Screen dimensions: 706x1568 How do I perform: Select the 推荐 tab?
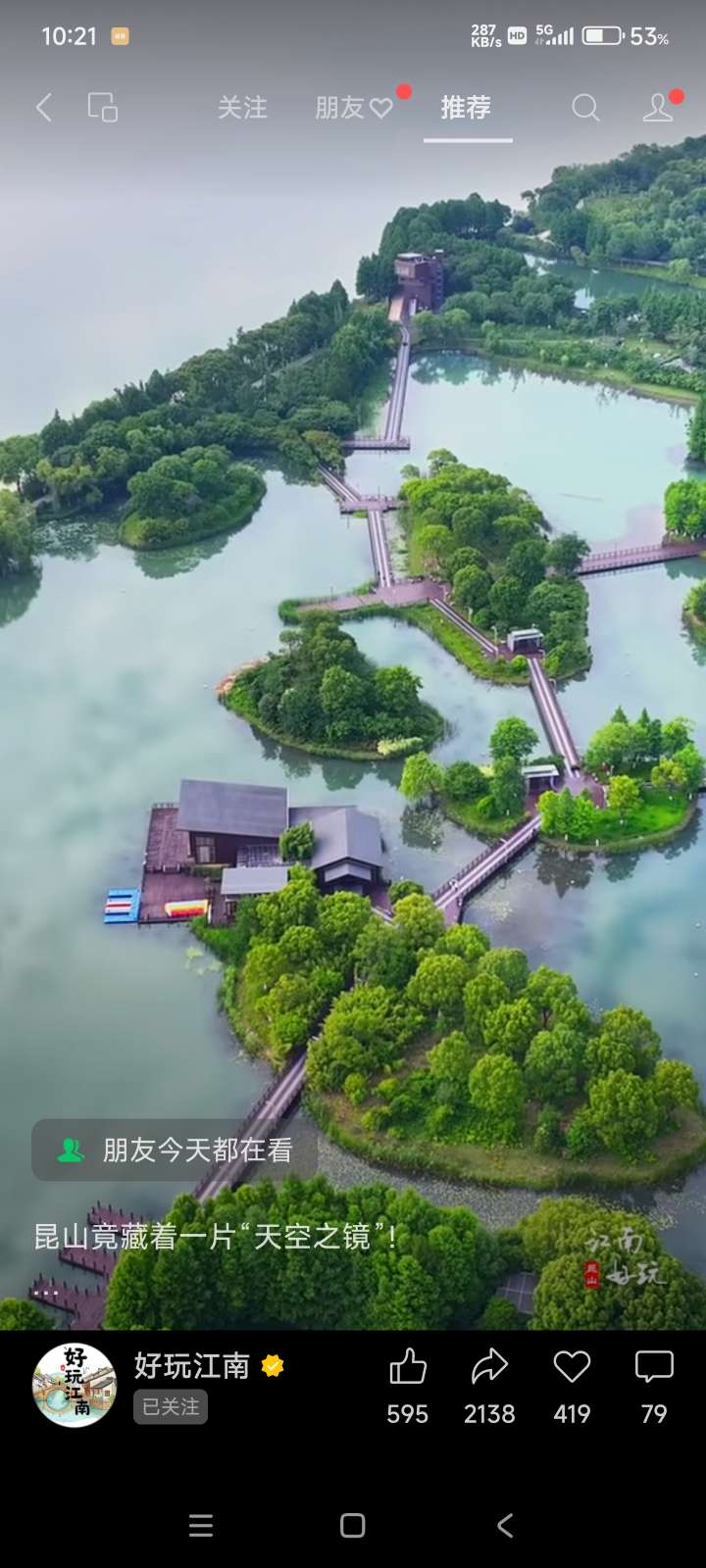[466, 108]
